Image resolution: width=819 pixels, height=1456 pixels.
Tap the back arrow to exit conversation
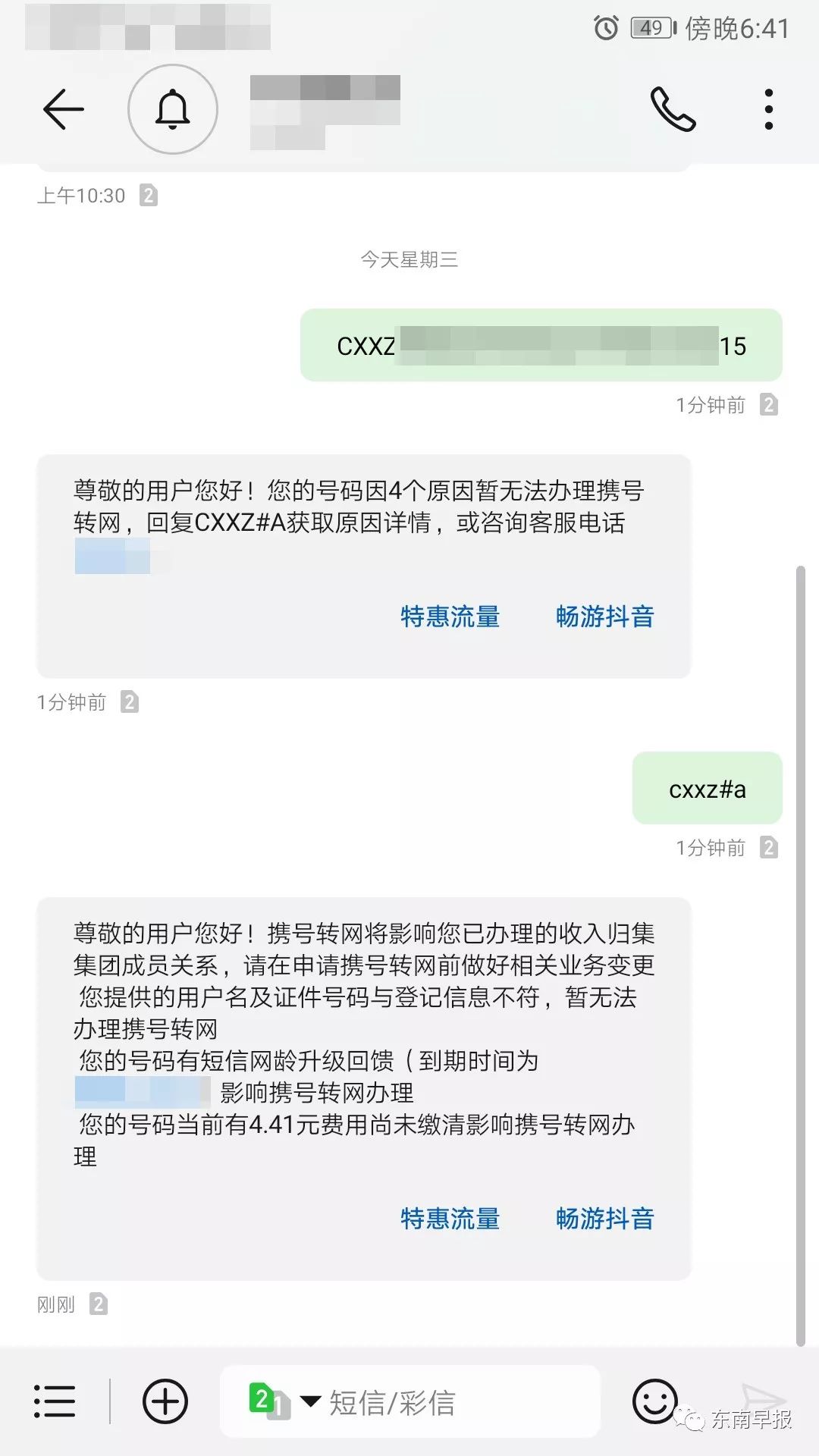64,108
